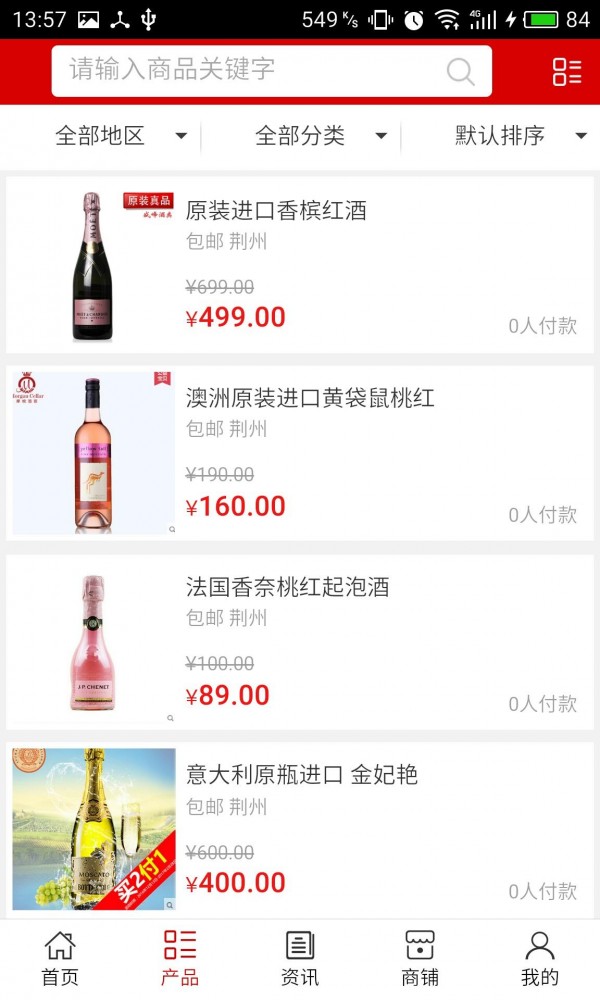Tap the product keyword search field
Image resolution: width=600 pixels, height=1000 pixels.
point(250,71)
